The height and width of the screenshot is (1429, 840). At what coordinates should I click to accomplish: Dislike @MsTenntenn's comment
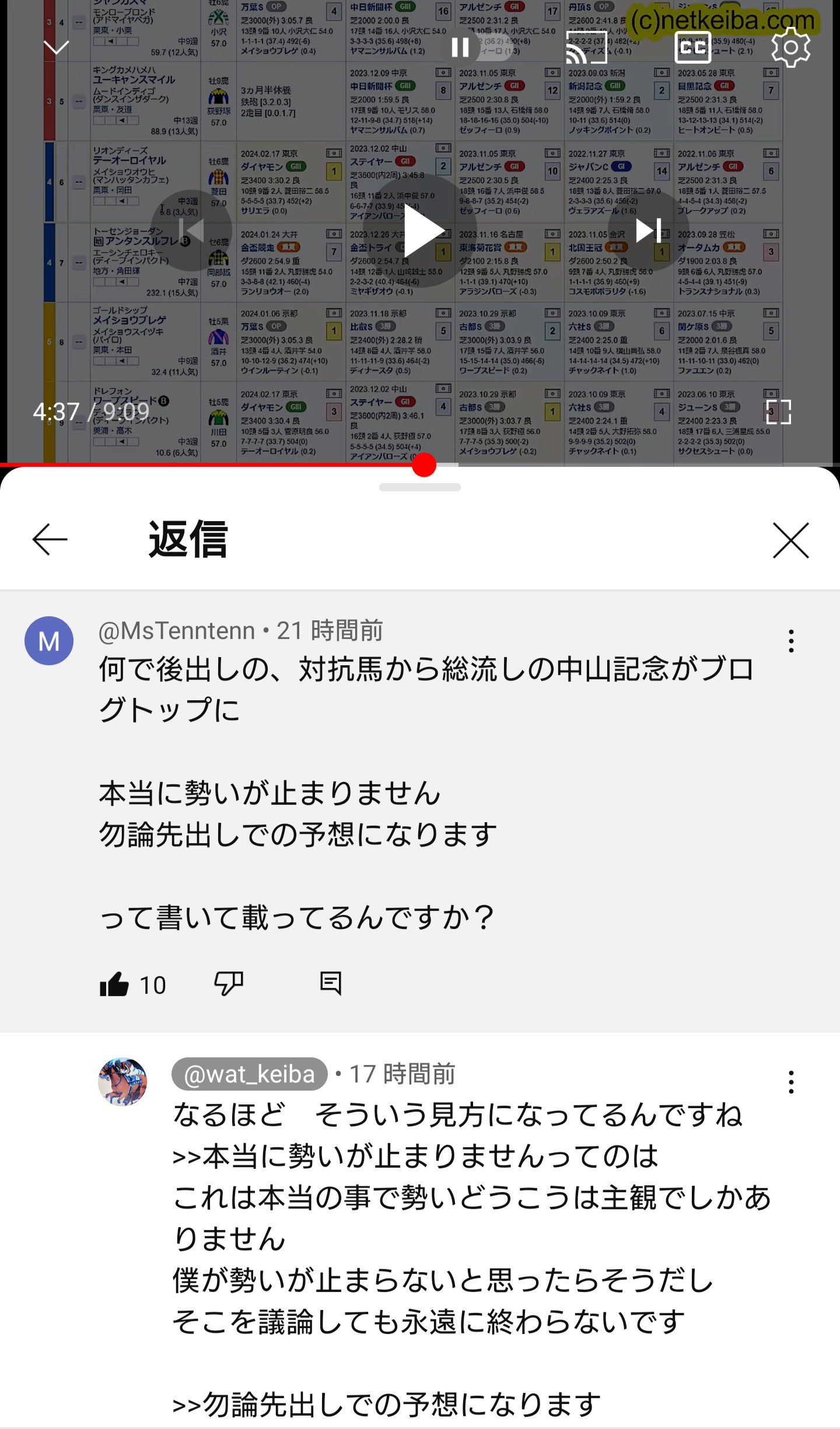pyautogui.click(x=229, y=984)
